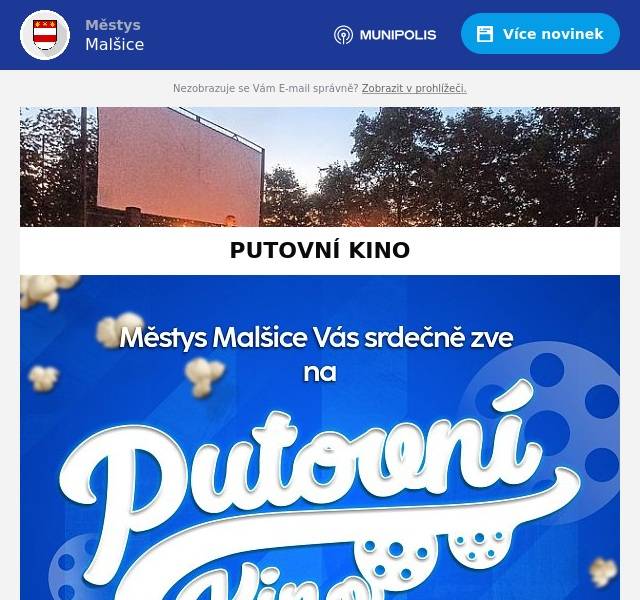
Task: Open the Zobrazit v prohlížeči link
Action: coord(413,89)
